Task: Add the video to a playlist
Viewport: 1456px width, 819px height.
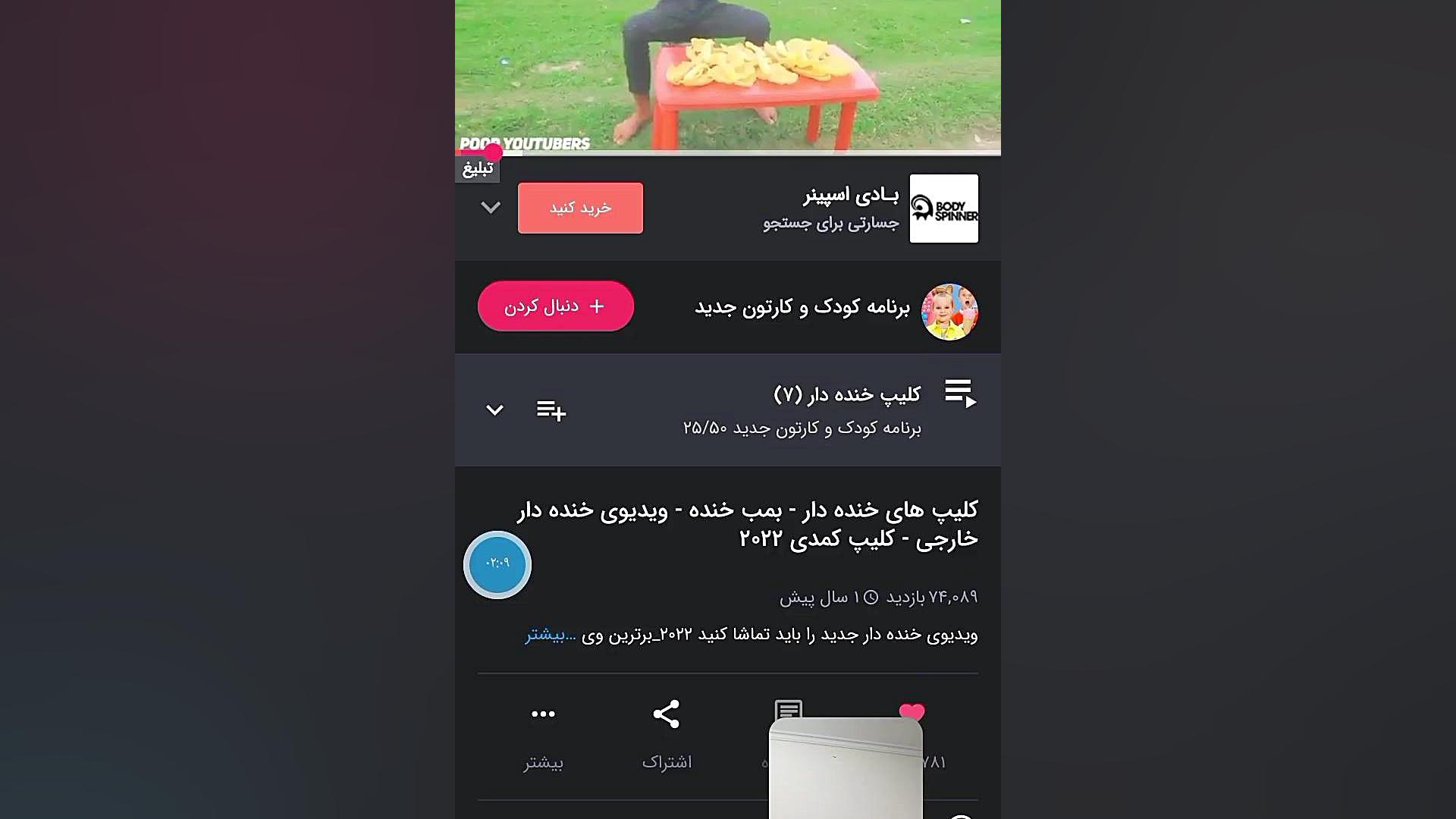Action: click(551, 410)
